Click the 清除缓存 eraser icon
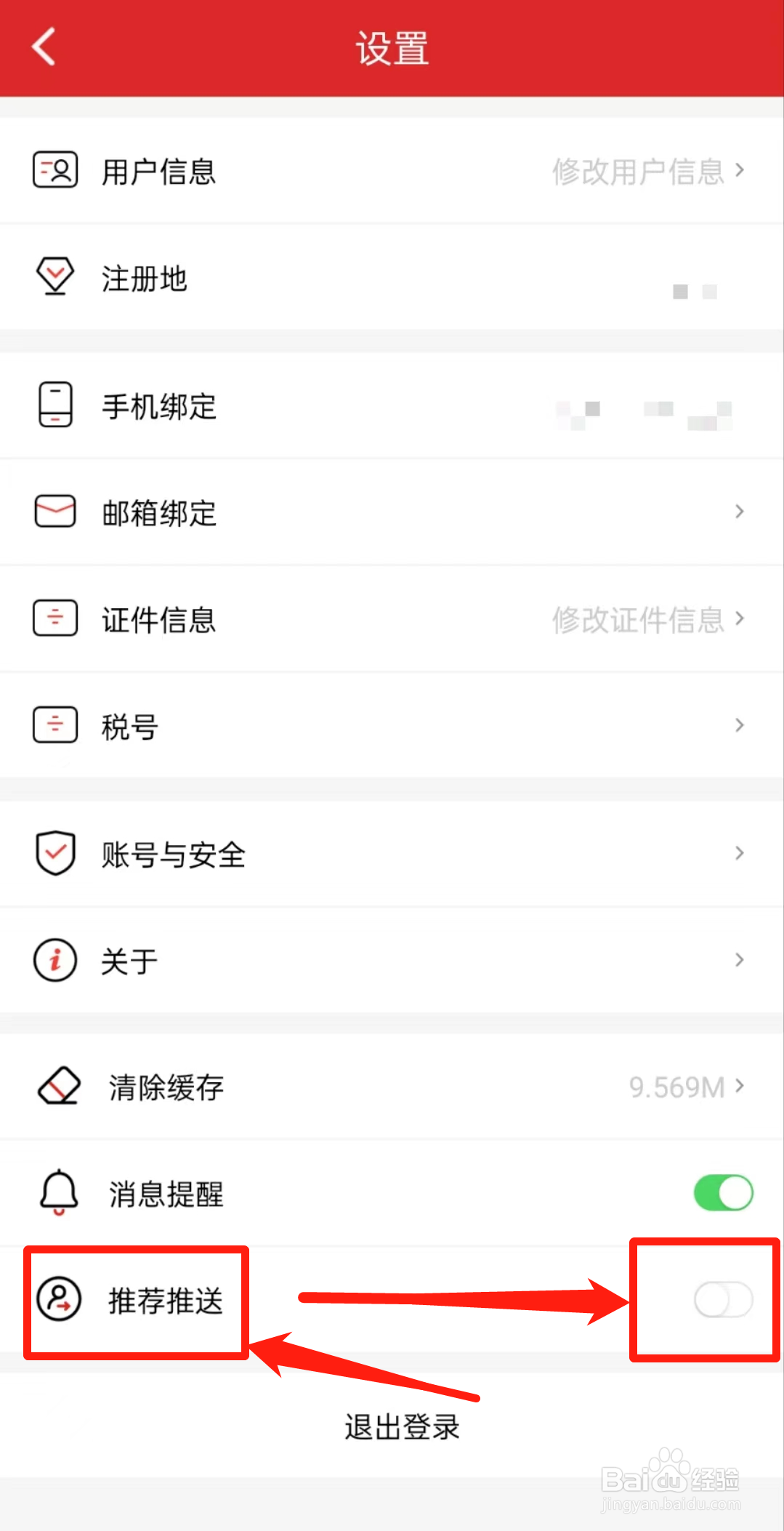Image resolution: width=784 pixels, height=1531 pixels. [x=58, y=1086]
